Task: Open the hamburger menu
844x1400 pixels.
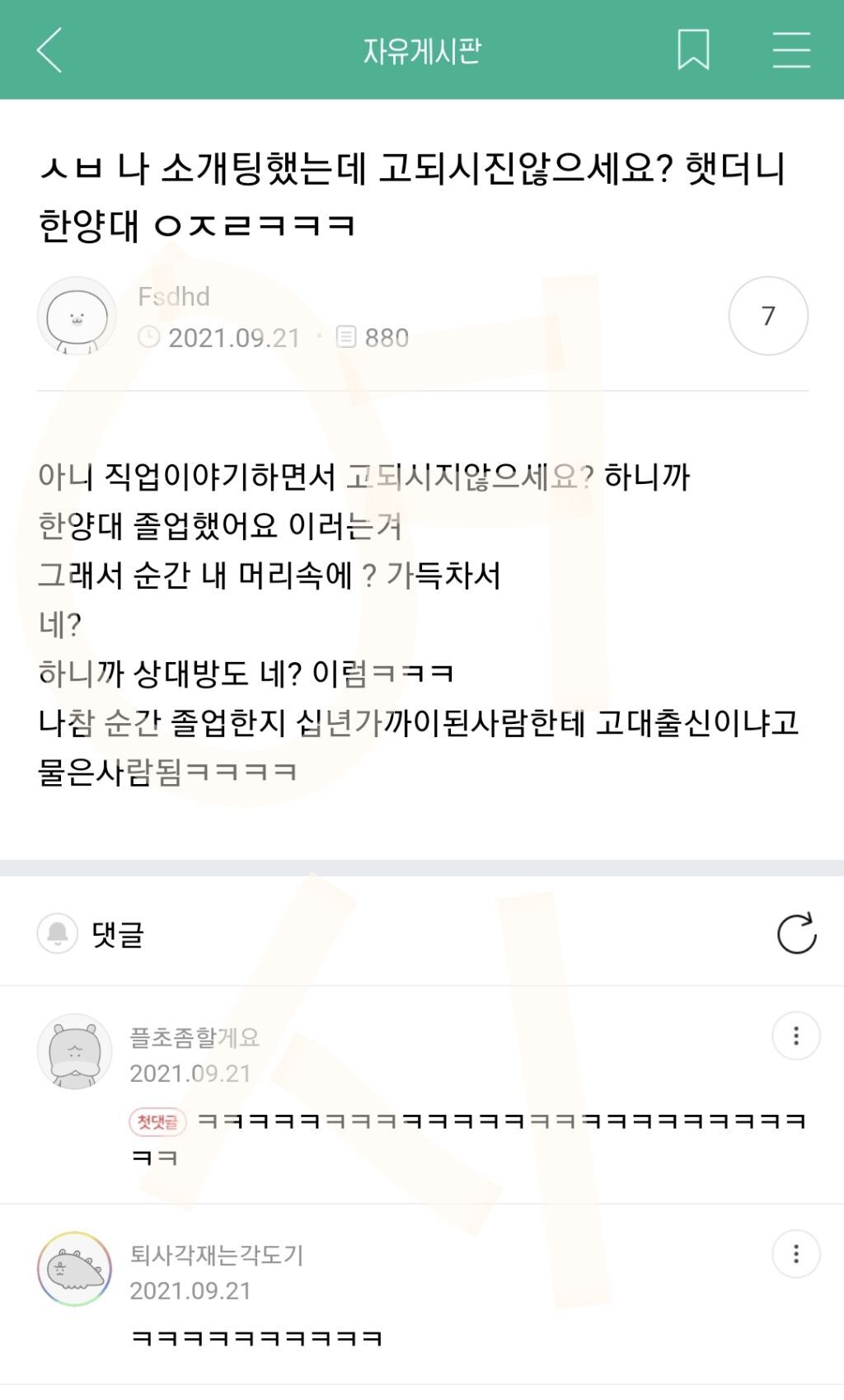Action: (x=791, y=50)
